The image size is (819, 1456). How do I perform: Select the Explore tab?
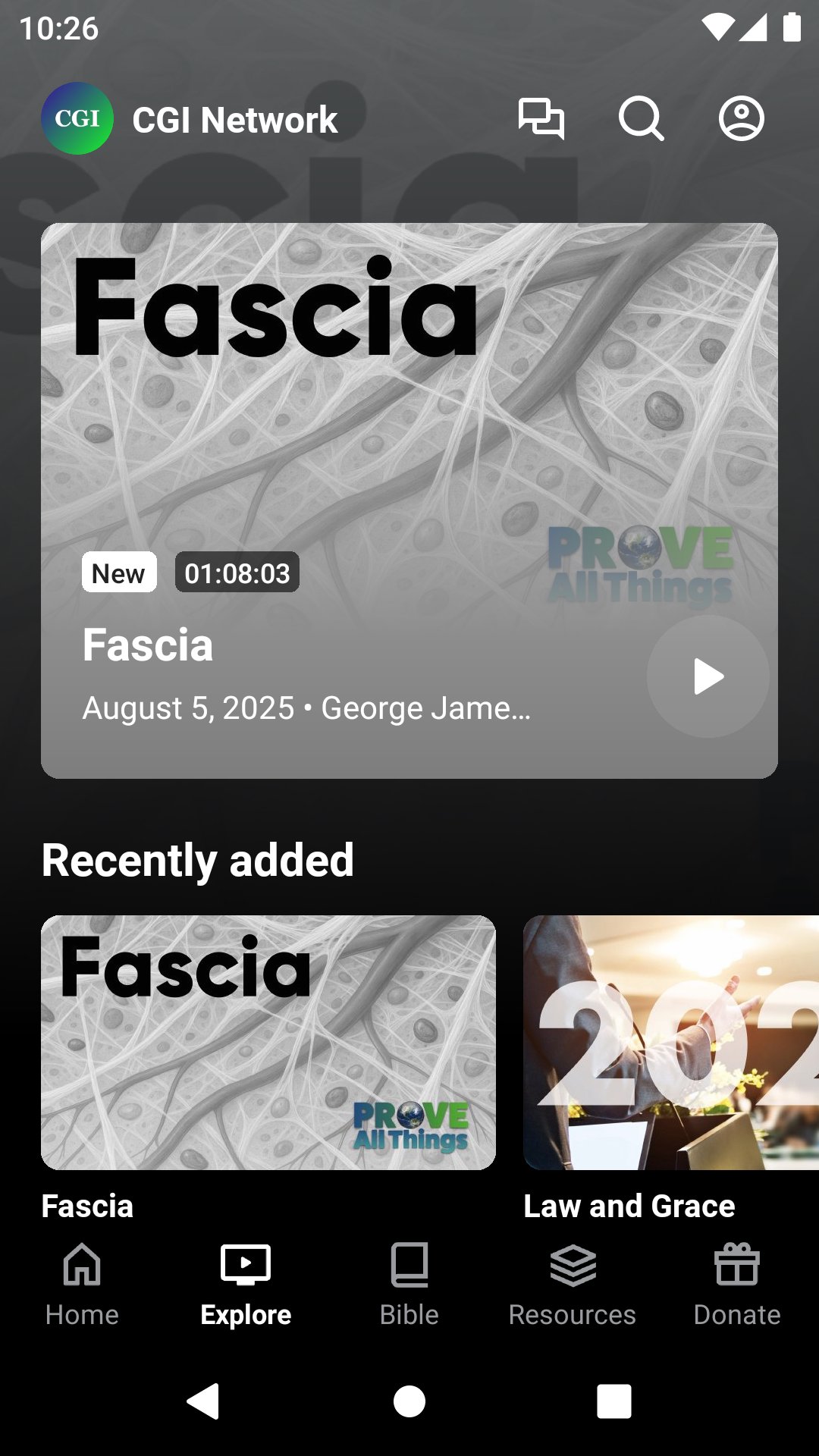(x=246, y=1280)
